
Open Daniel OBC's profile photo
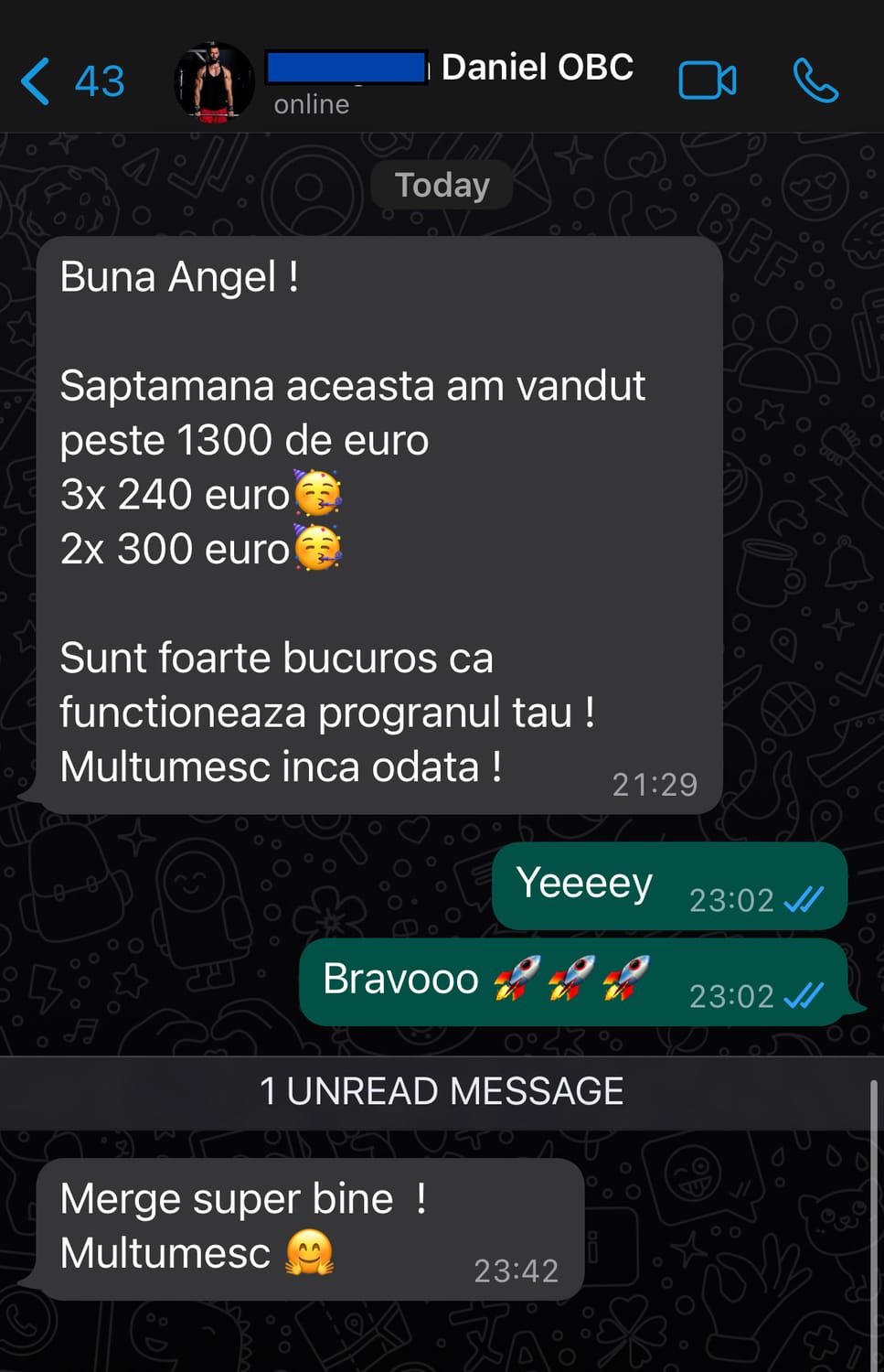[215, 81]
